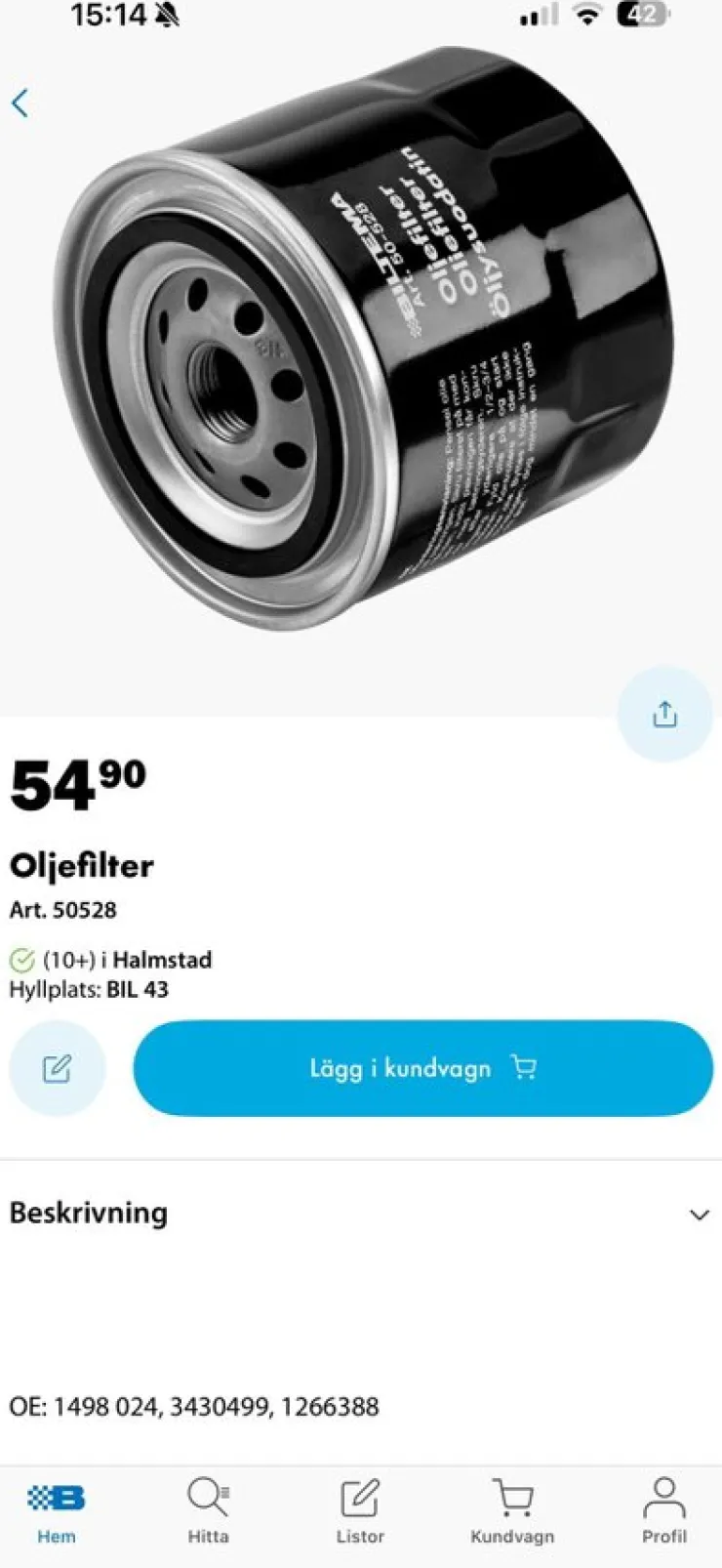Tap the (10+) i Halmstad availability dropdown
Viewport: 722px width, 1568px height.
pos(127,960)
